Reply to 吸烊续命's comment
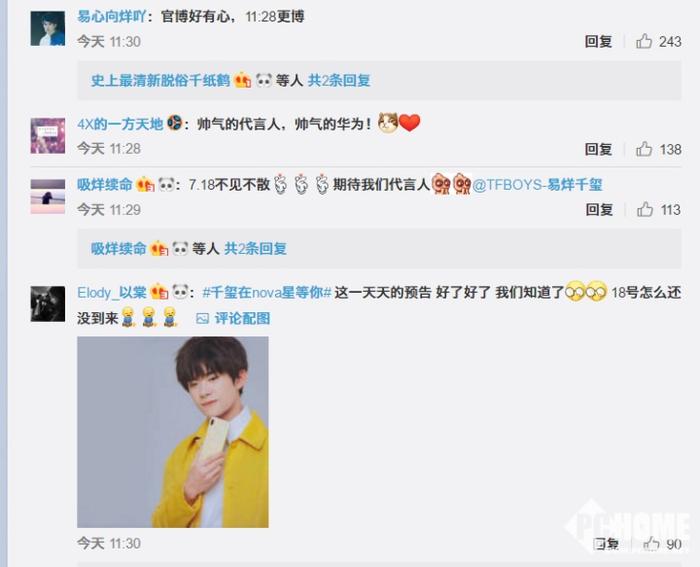 (598, 209)
